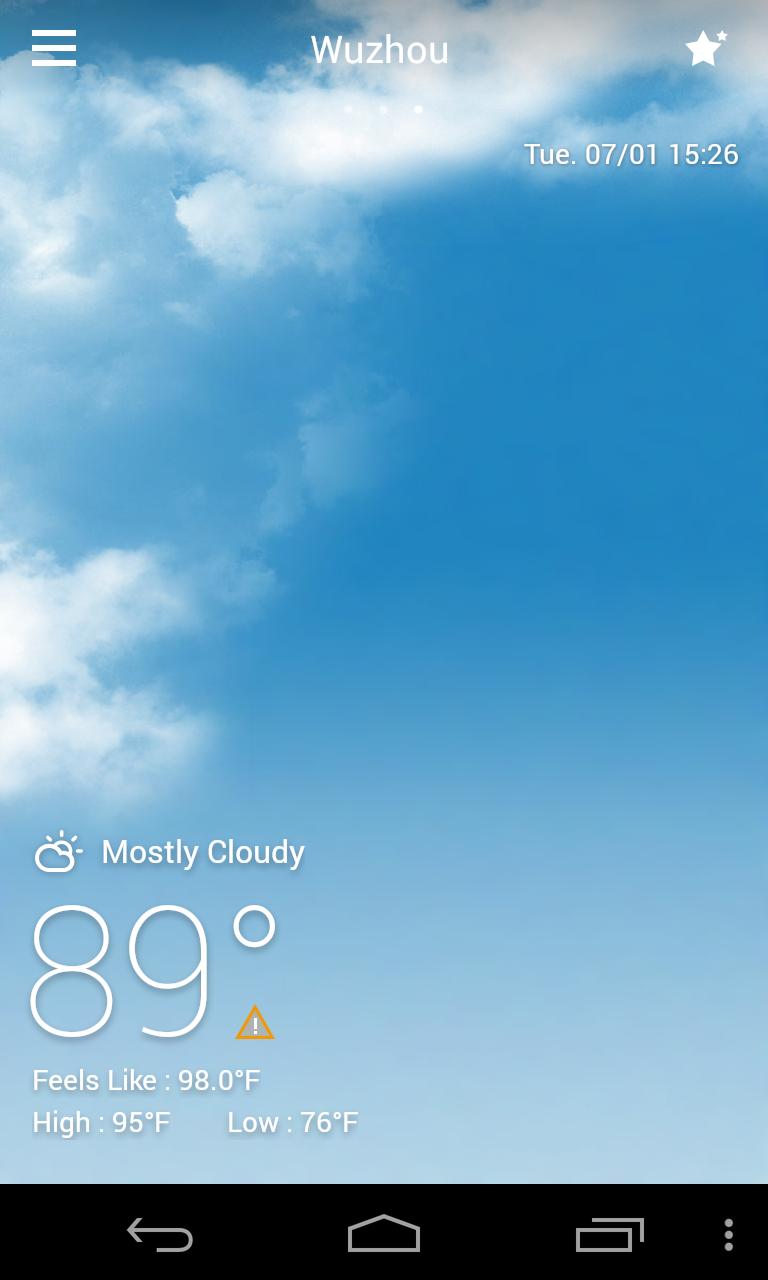This screenshot has height=1280, width=768.
Task: Open the hamburger drawer menu
Action: click(54, 48)
